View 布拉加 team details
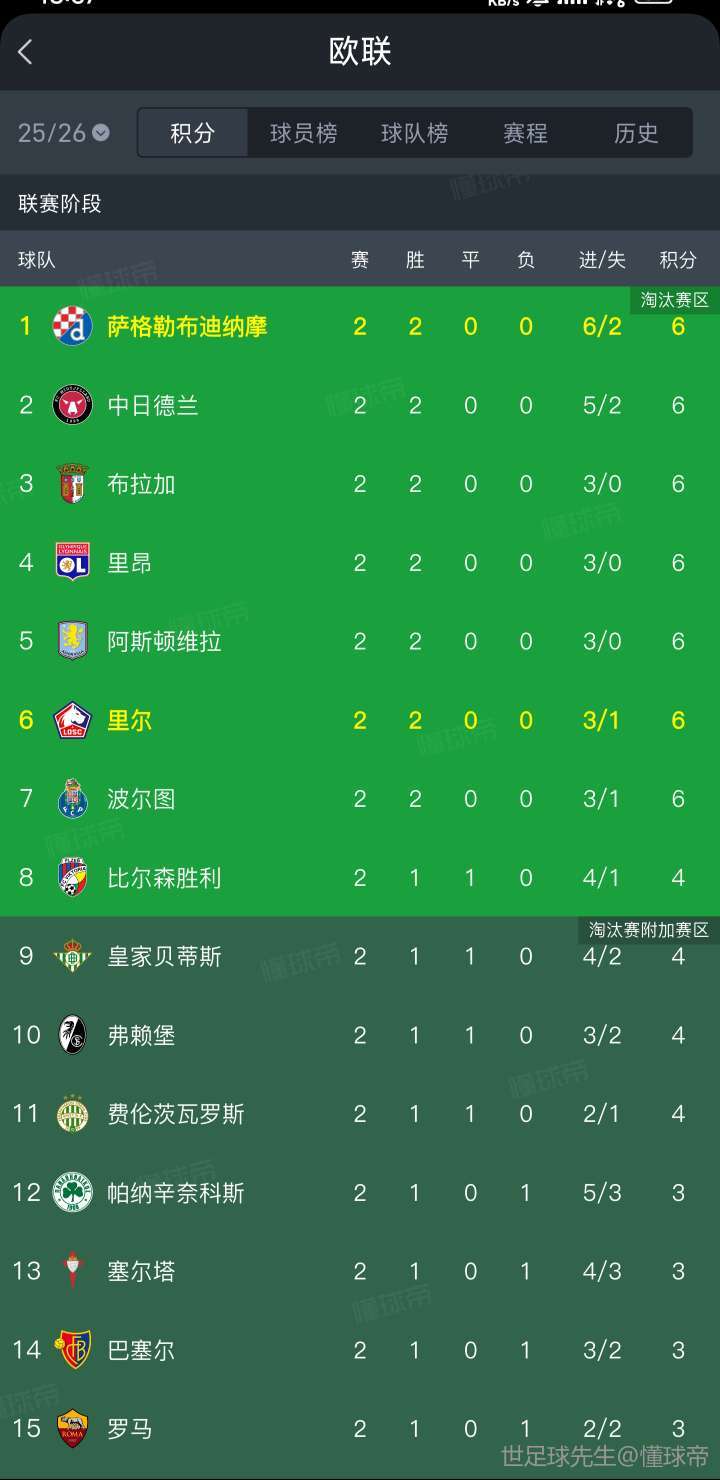The height and width of the screenshot is (1480, 720). 141,484
